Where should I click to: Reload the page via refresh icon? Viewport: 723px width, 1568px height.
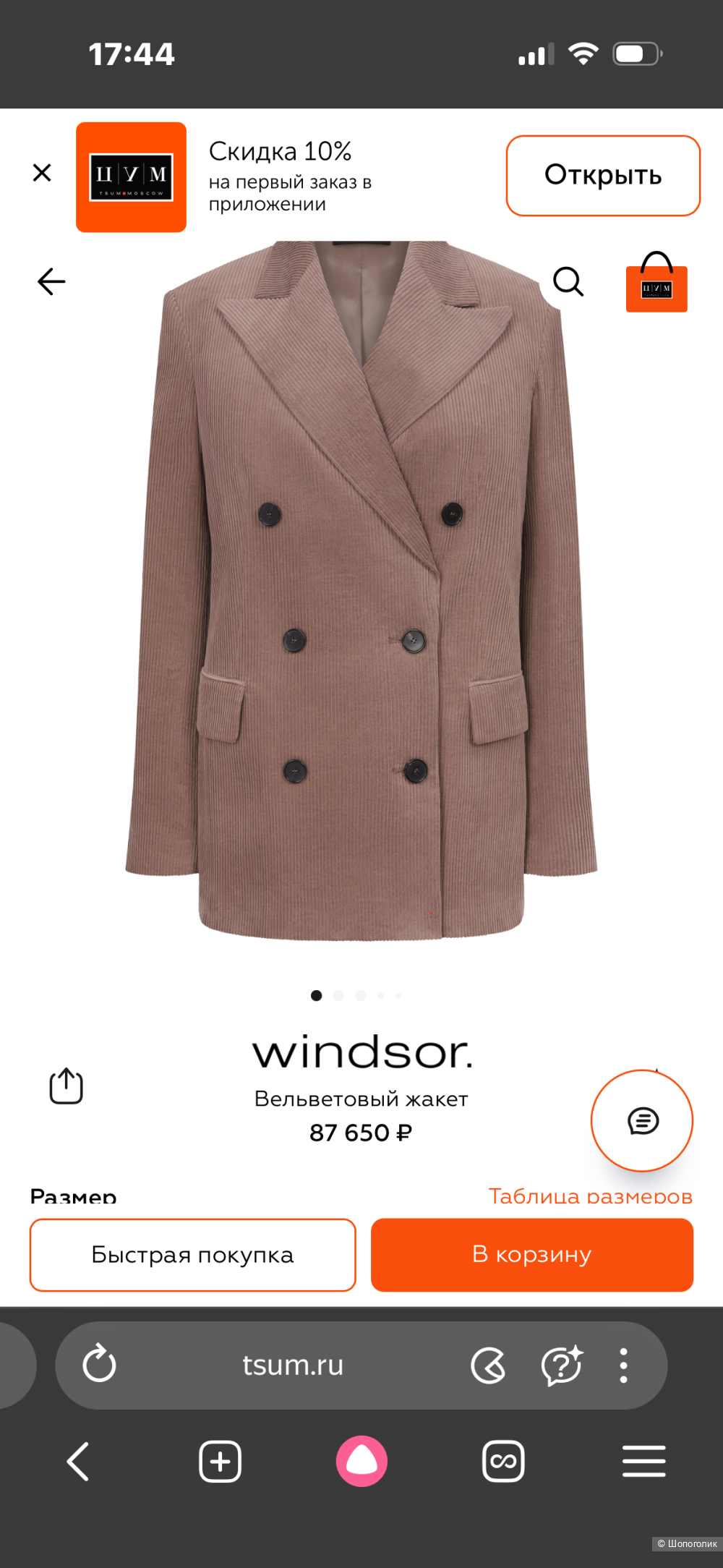point(100,1365)
